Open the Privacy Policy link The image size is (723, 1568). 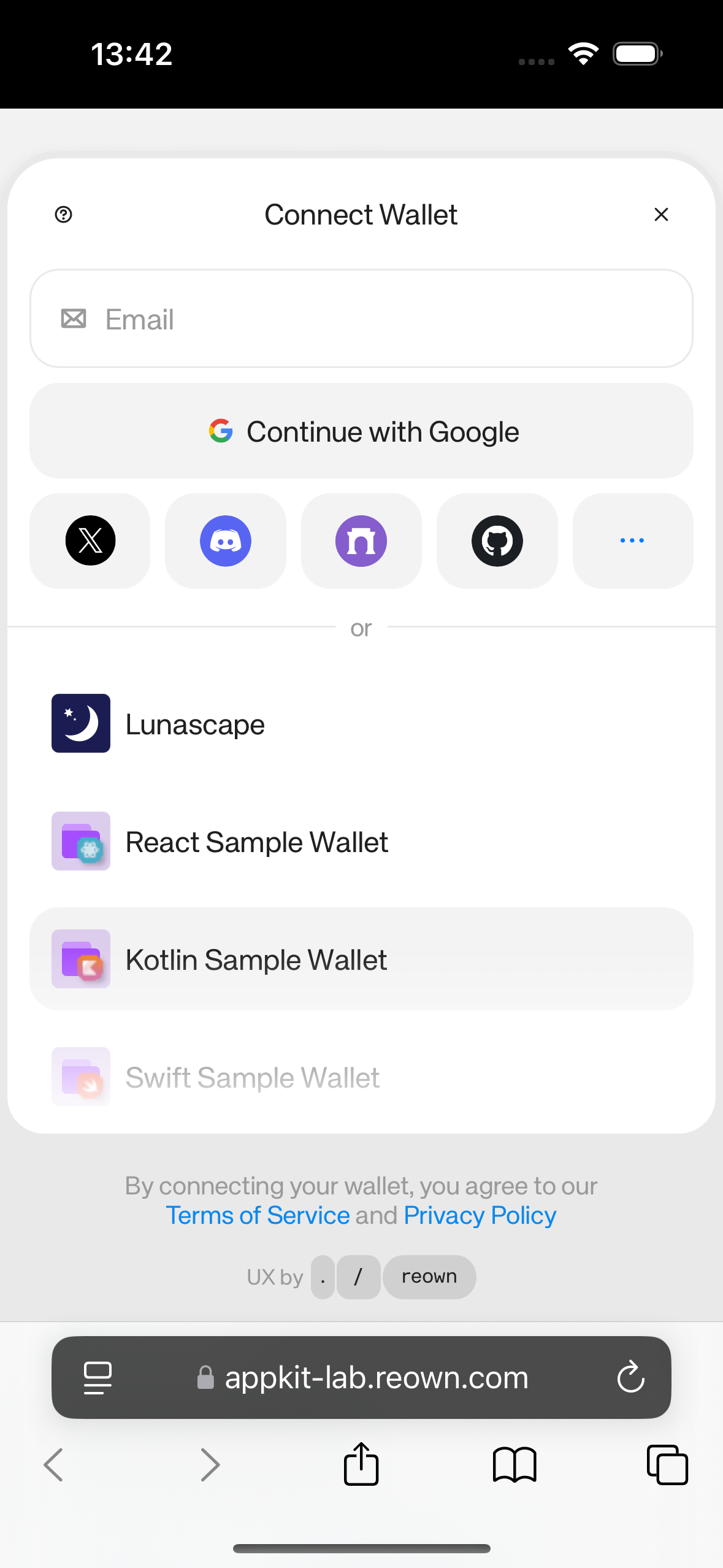click(x=480, y=1215)
